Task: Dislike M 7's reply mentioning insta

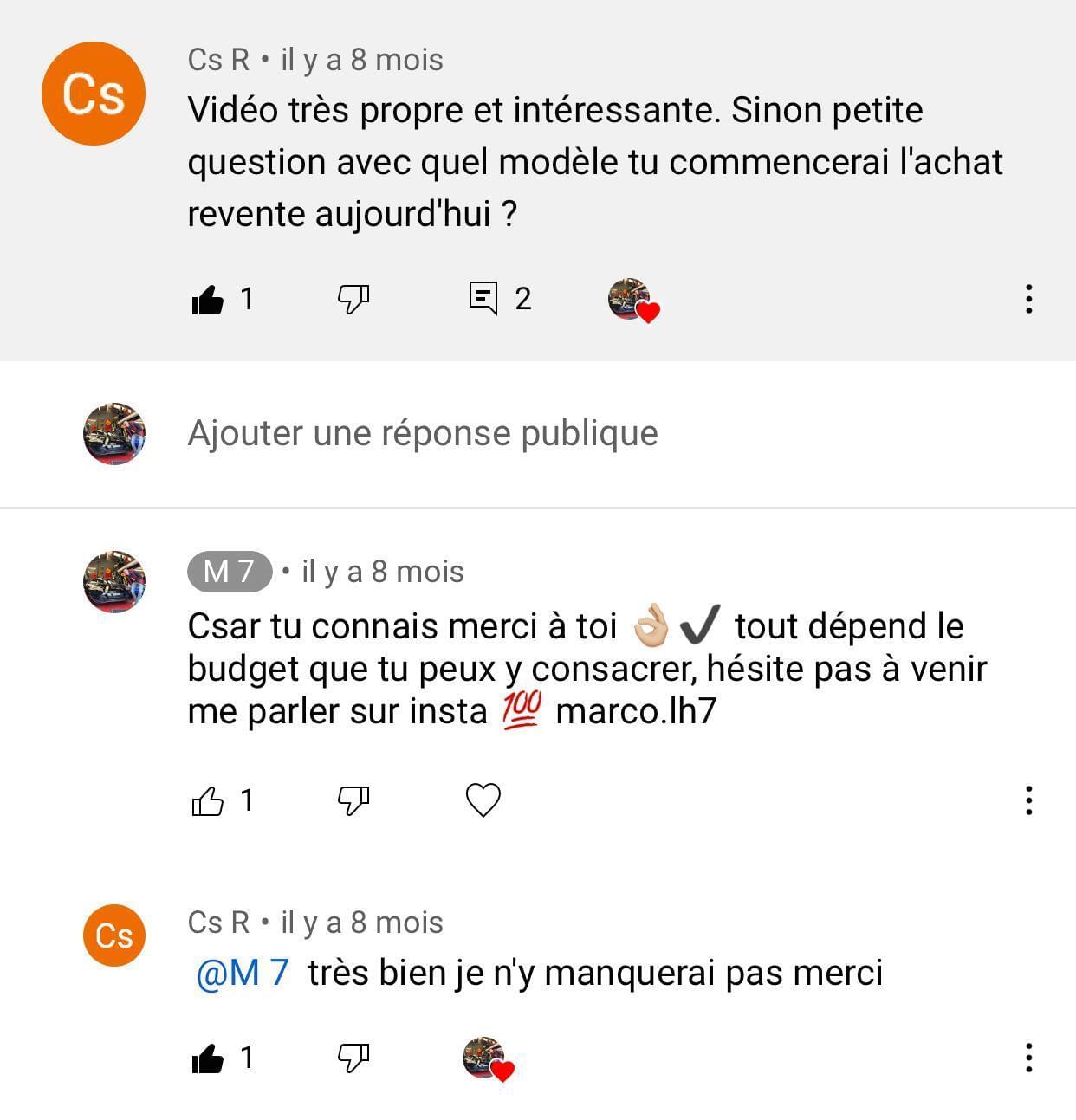Action: (353, 801)
